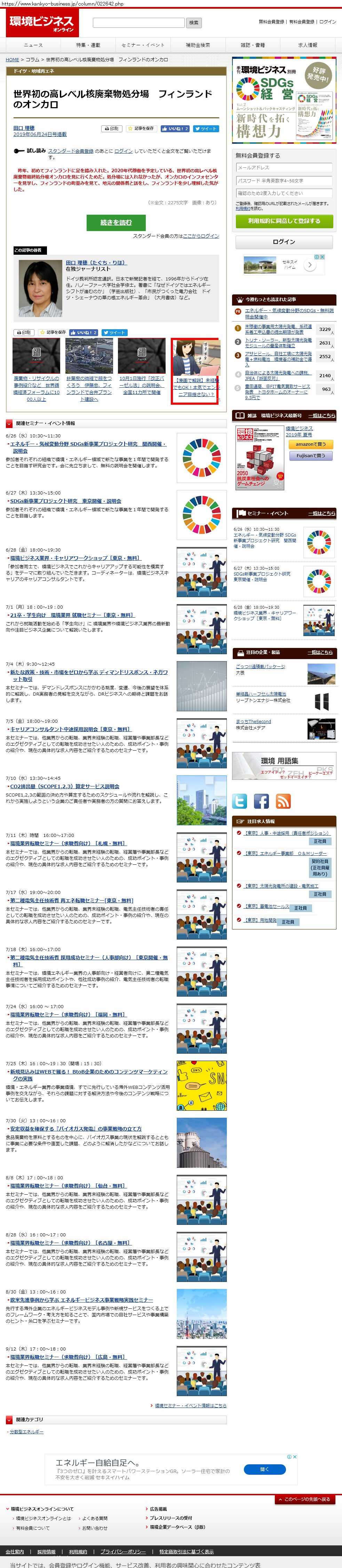Open the ニュース navigation item
Image resolution: width=342 pixels, height=1568 pixels.
[33, 45]
